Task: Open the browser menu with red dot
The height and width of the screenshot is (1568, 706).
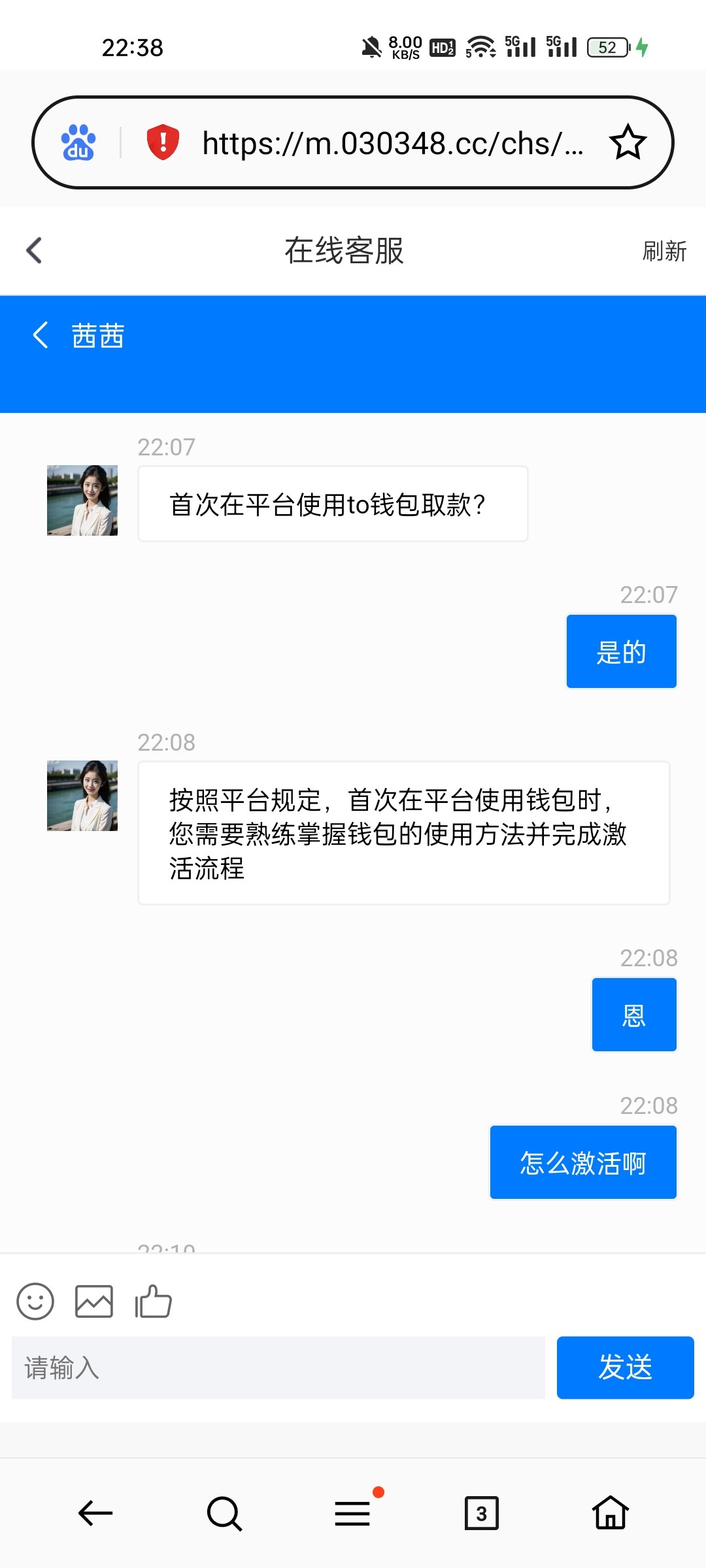Action: (x=353, y=1513)
